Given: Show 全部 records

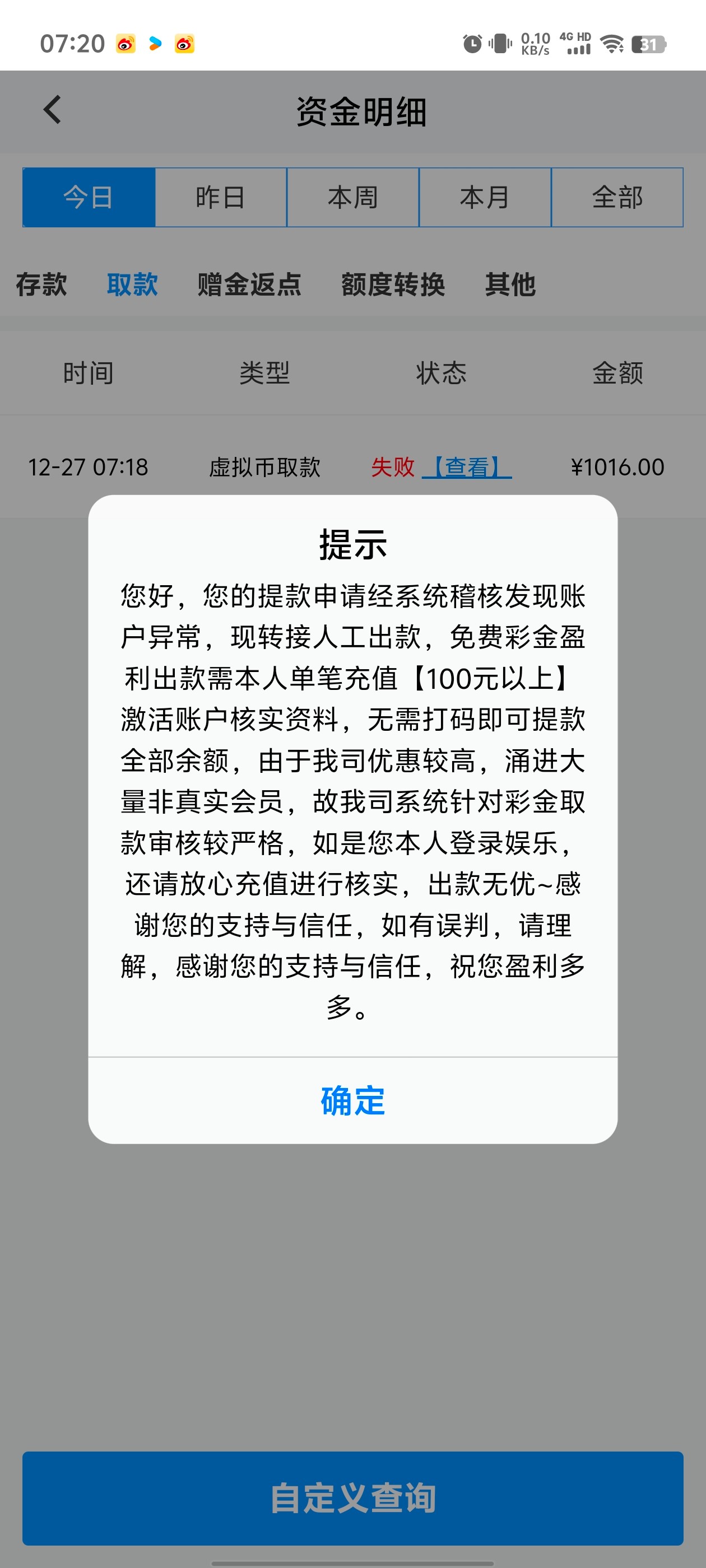Looking at the screenshot, I should click(x=617, y=197).
